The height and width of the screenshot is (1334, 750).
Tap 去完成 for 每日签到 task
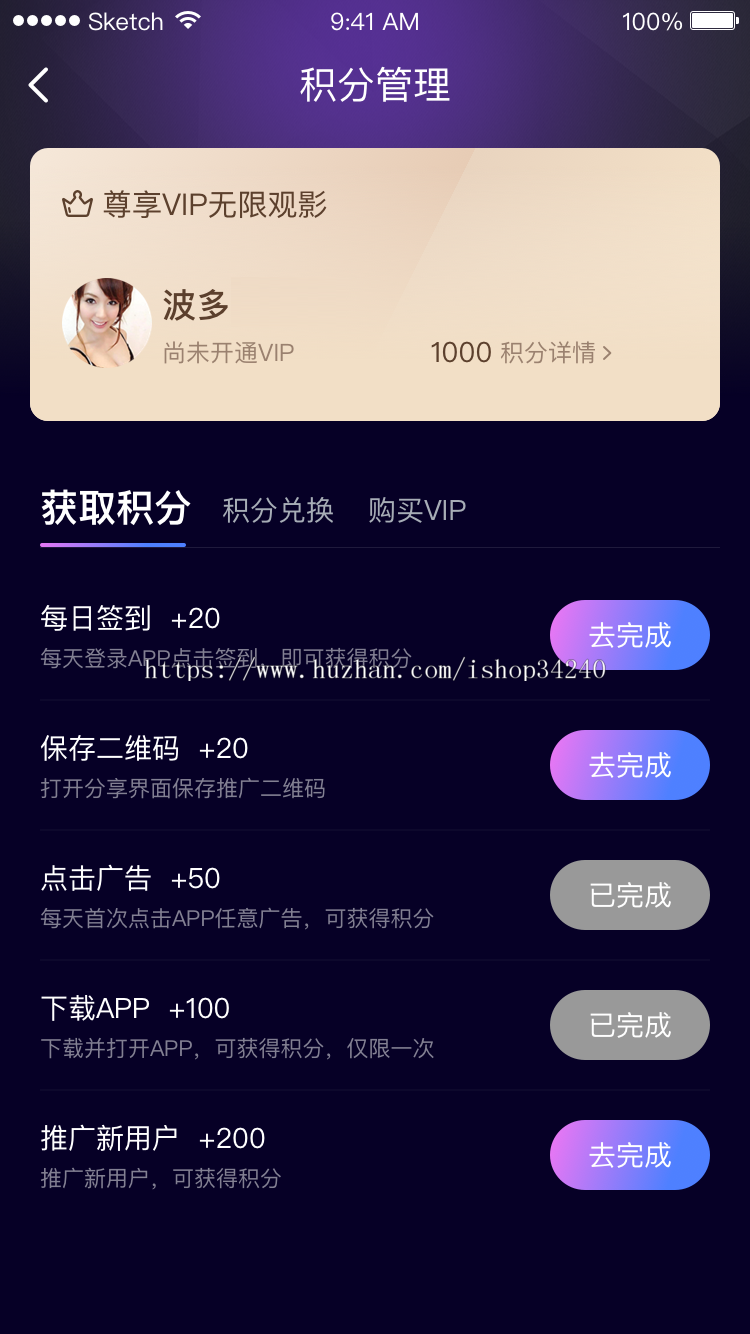click(629, 634)
